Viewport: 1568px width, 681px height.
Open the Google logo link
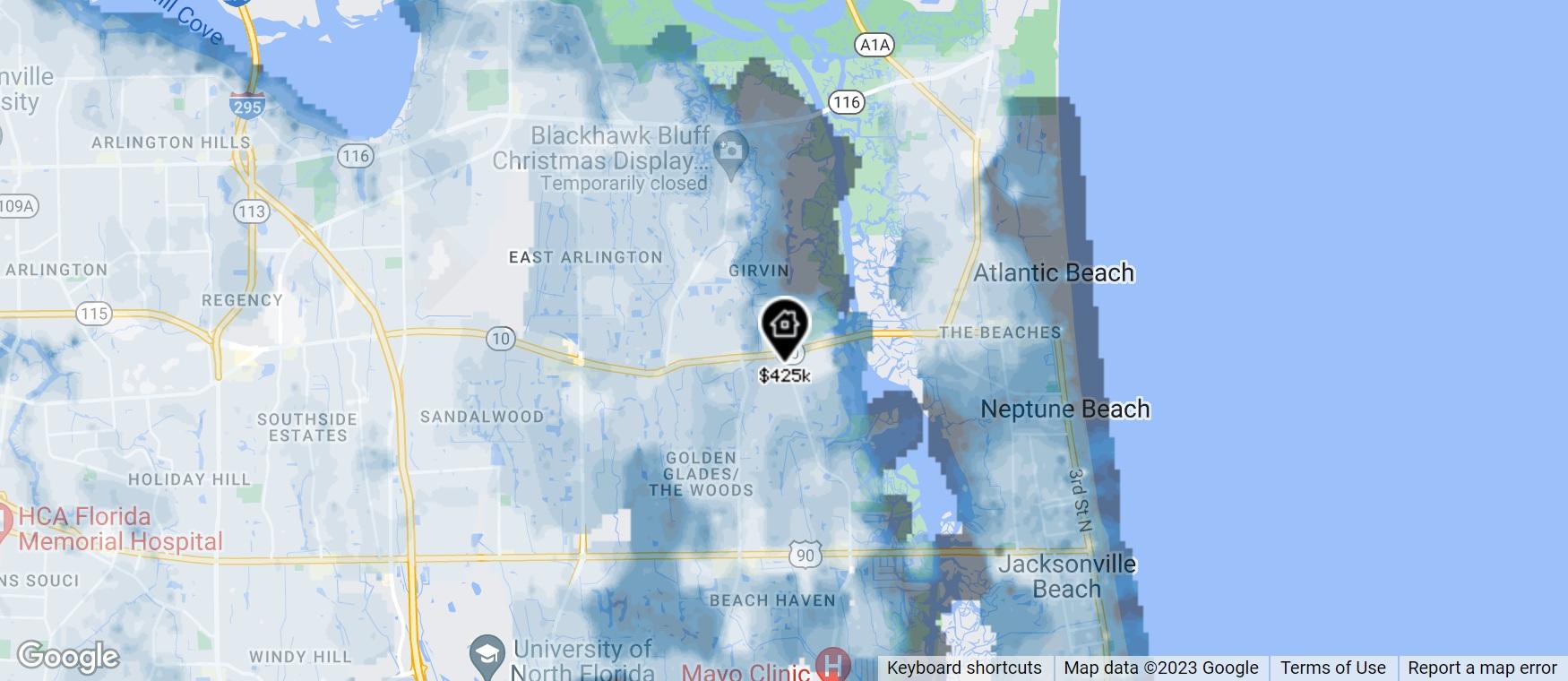point(68,657)
